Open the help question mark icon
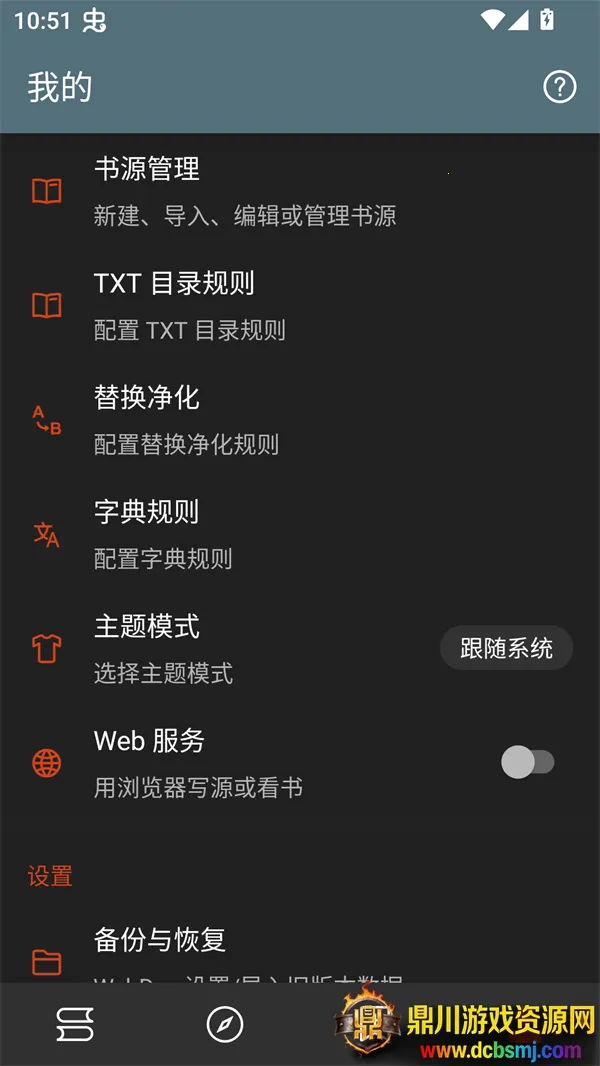Image resolution: width=600 pixels, height=1066 pixels. coord(559,87)
